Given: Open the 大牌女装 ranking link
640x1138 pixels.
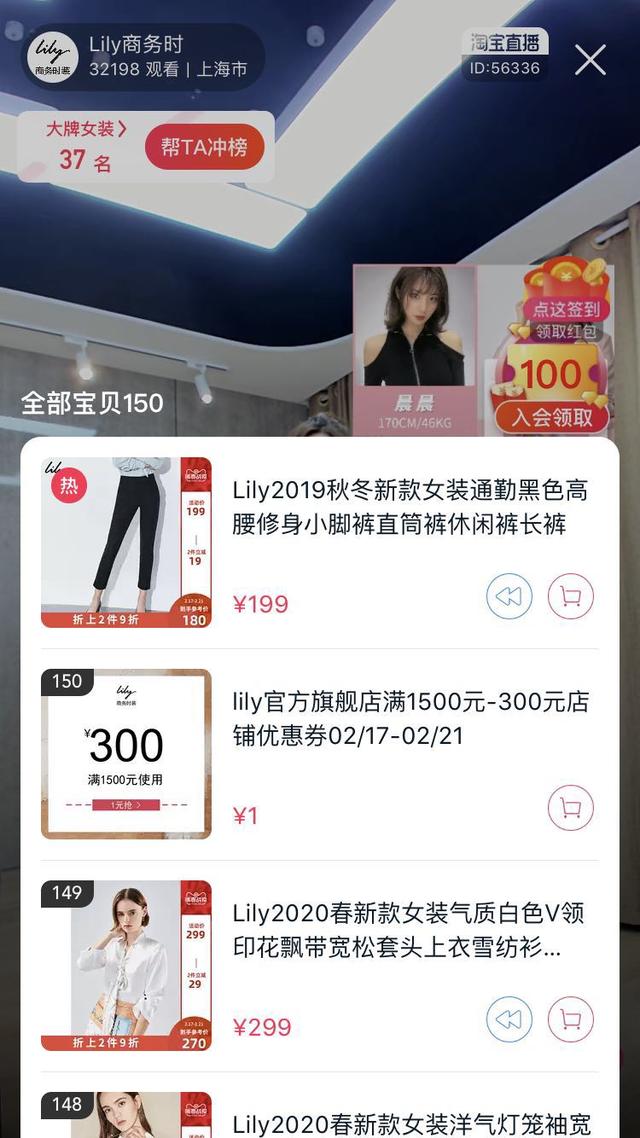Looking at the screenshot, I should [x=86, y=129].
